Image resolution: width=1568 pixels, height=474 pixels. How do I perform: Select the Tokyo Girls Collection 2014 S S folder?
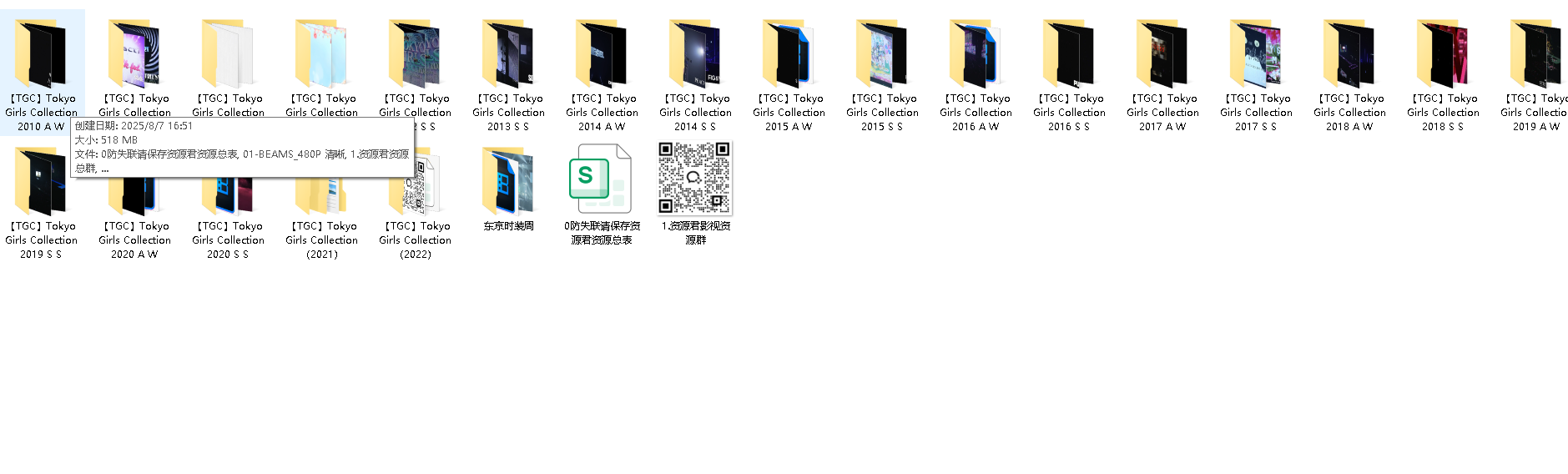point(695,55)
